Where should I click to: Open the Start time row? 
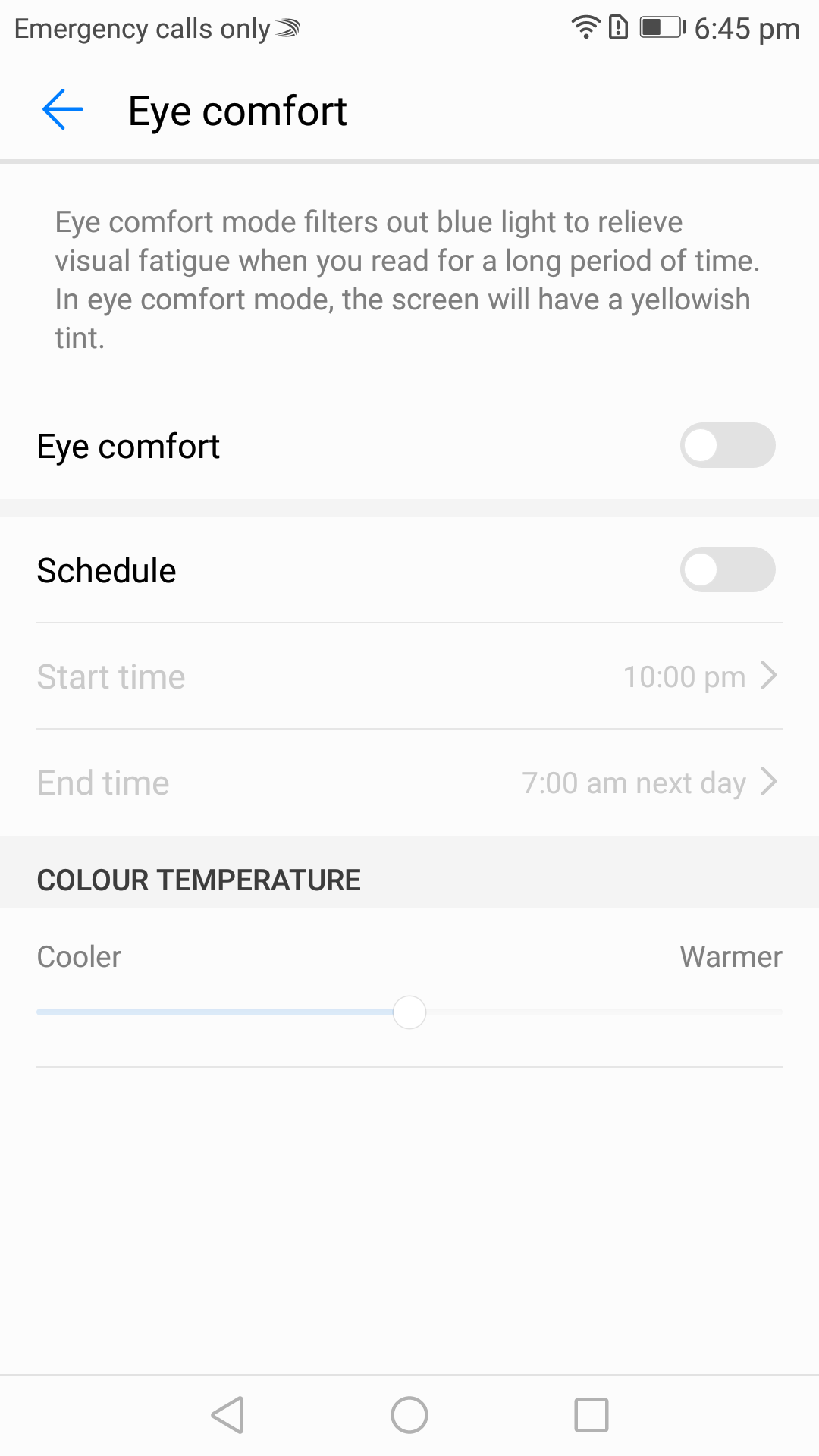click(x=409, y=676)
